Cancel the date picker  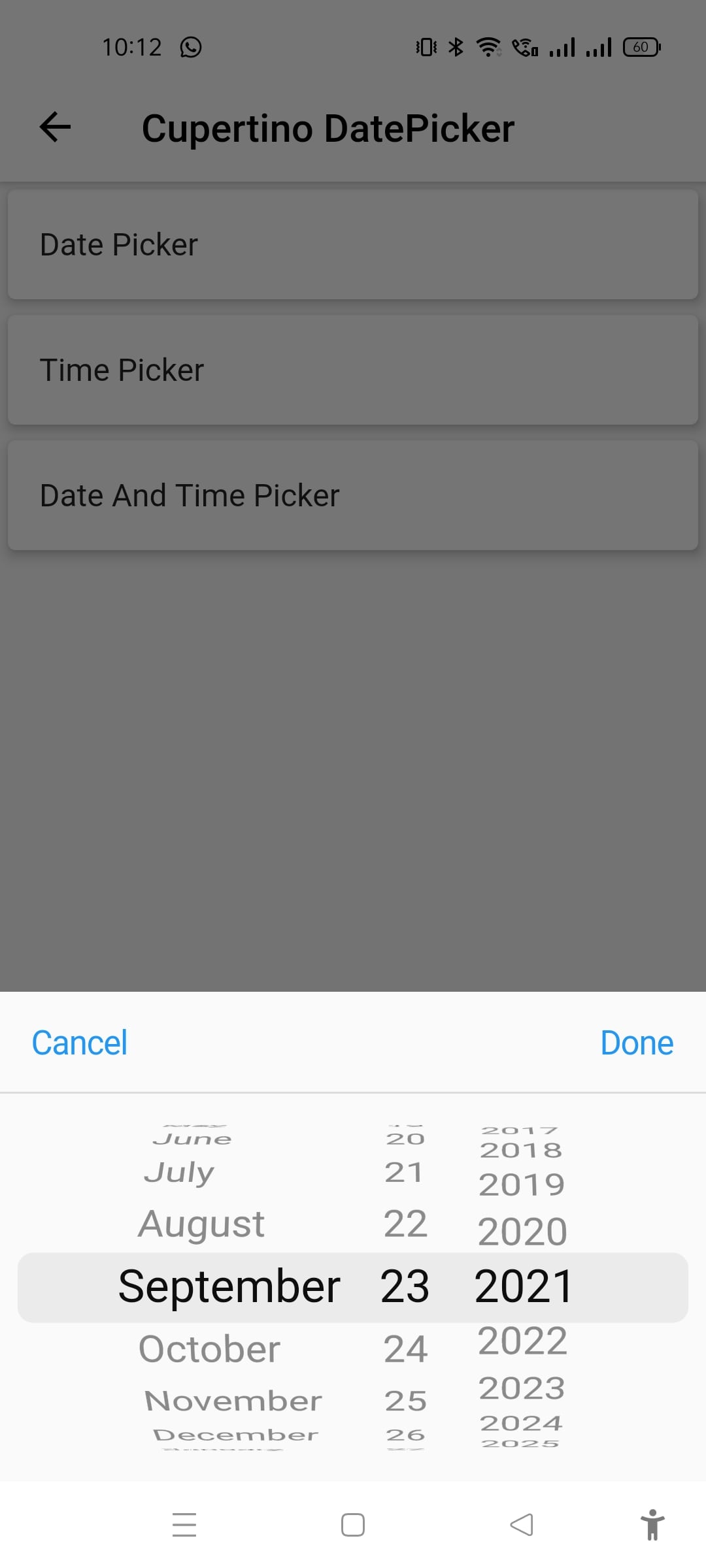tap(79, 1043)
